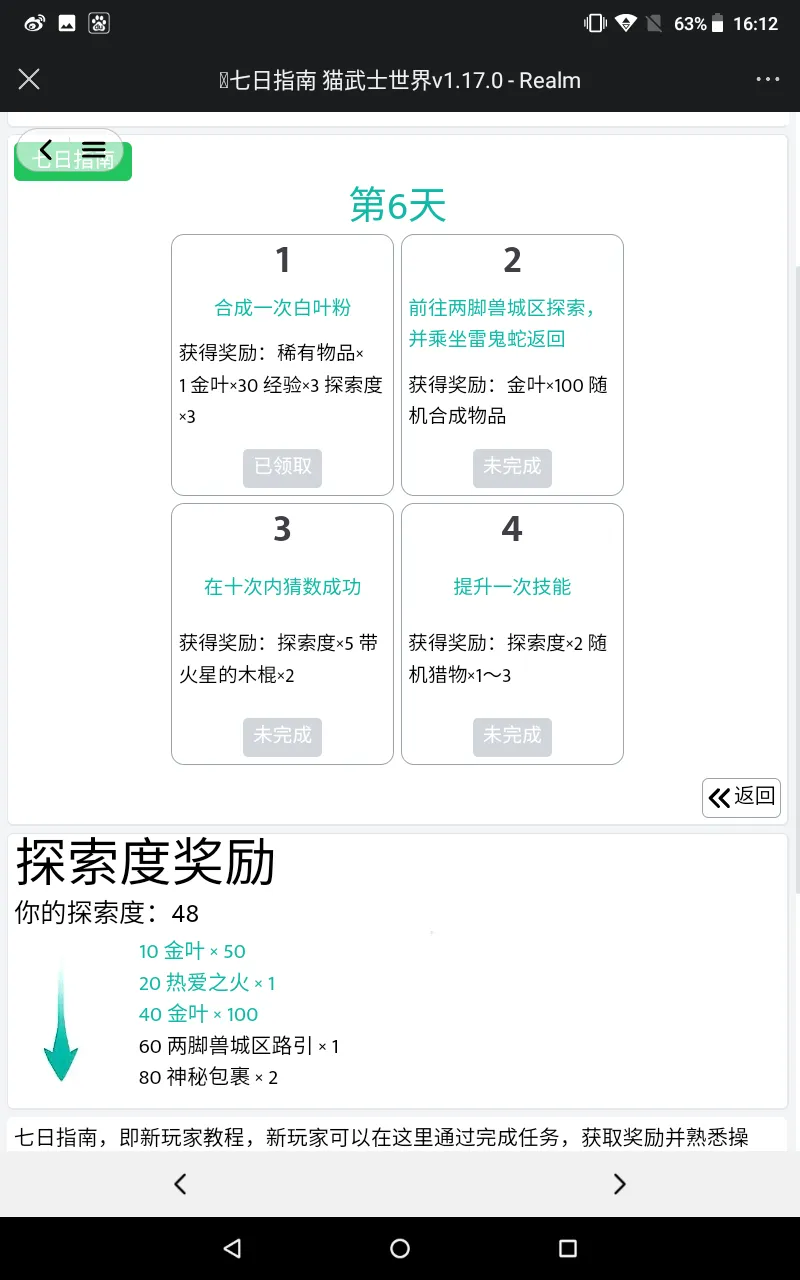The width and height of the screenshot is (800, 1280).
Task: Tap 未完成 under 提升一次技能
Action: tap(512, 736)
